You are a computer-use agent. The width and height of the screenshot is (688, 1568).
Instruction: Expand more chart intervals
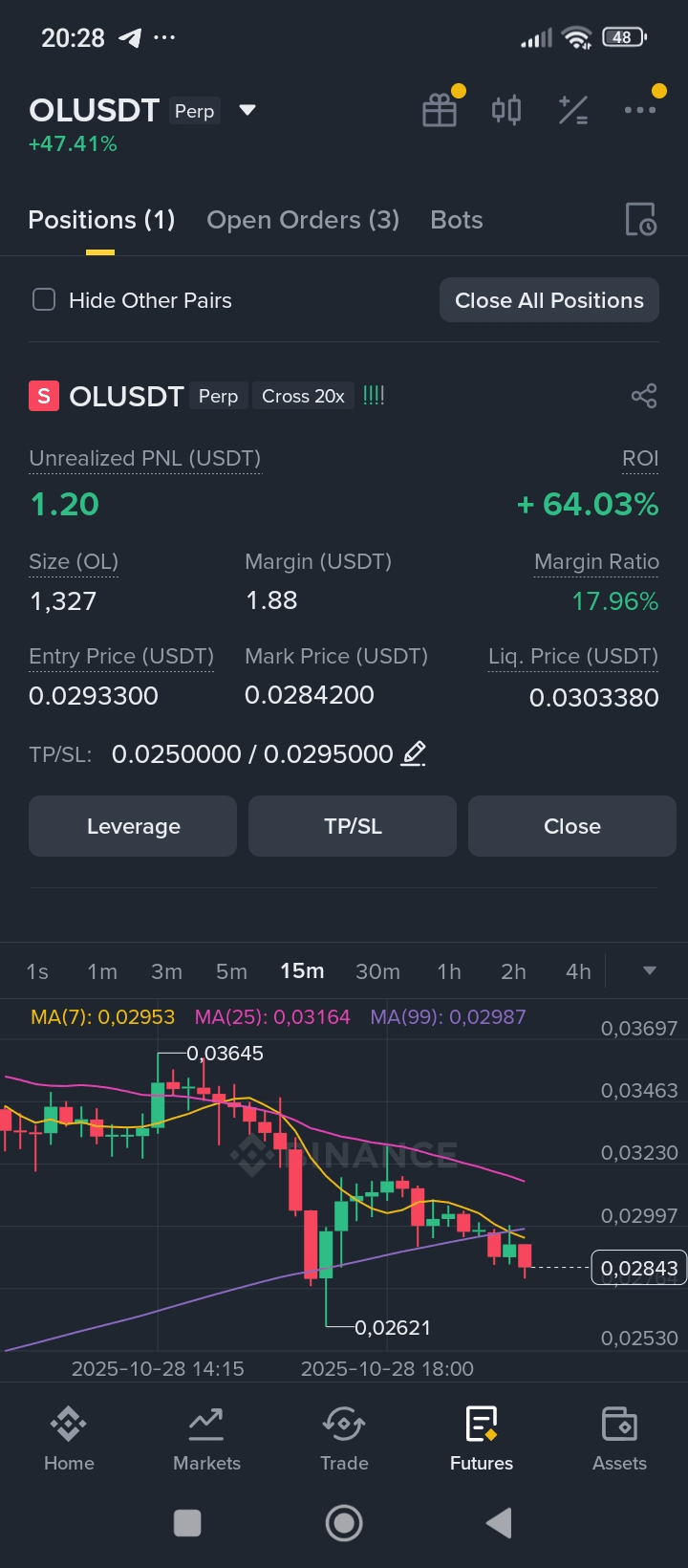[650, 971]
